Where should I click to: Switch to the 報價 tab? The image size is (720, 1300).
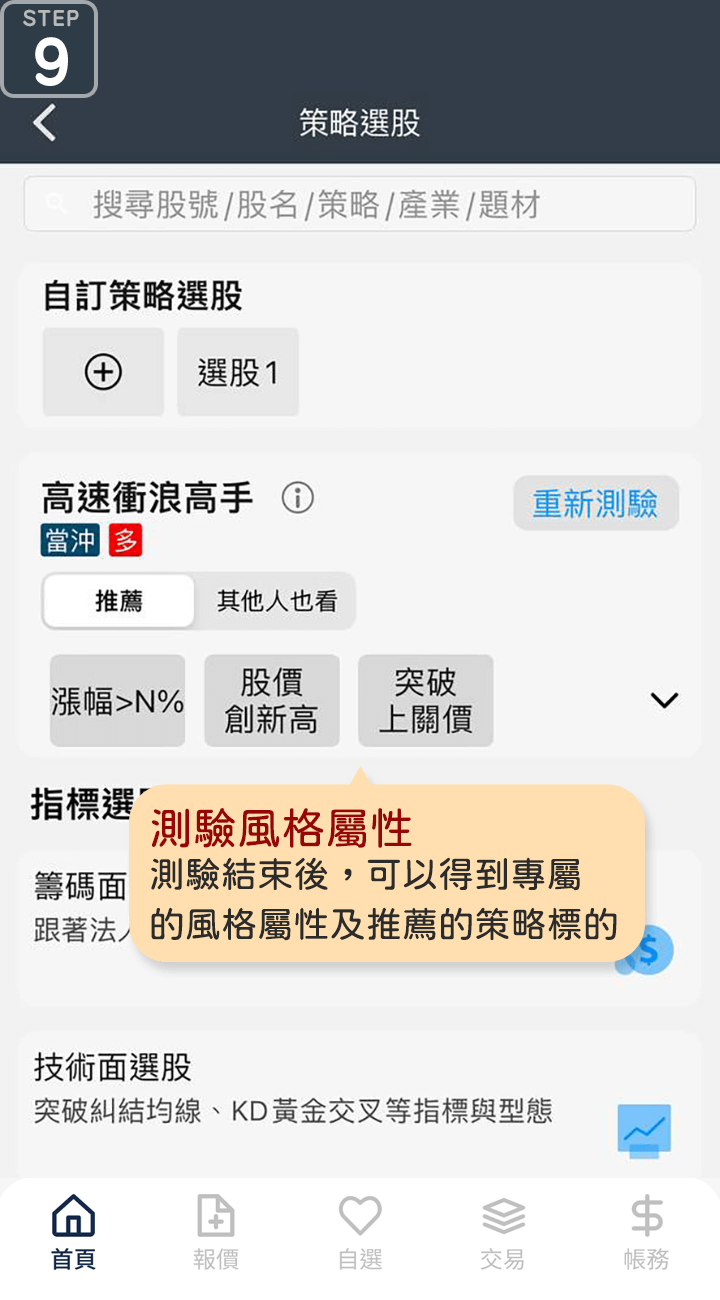(216, 1232)
